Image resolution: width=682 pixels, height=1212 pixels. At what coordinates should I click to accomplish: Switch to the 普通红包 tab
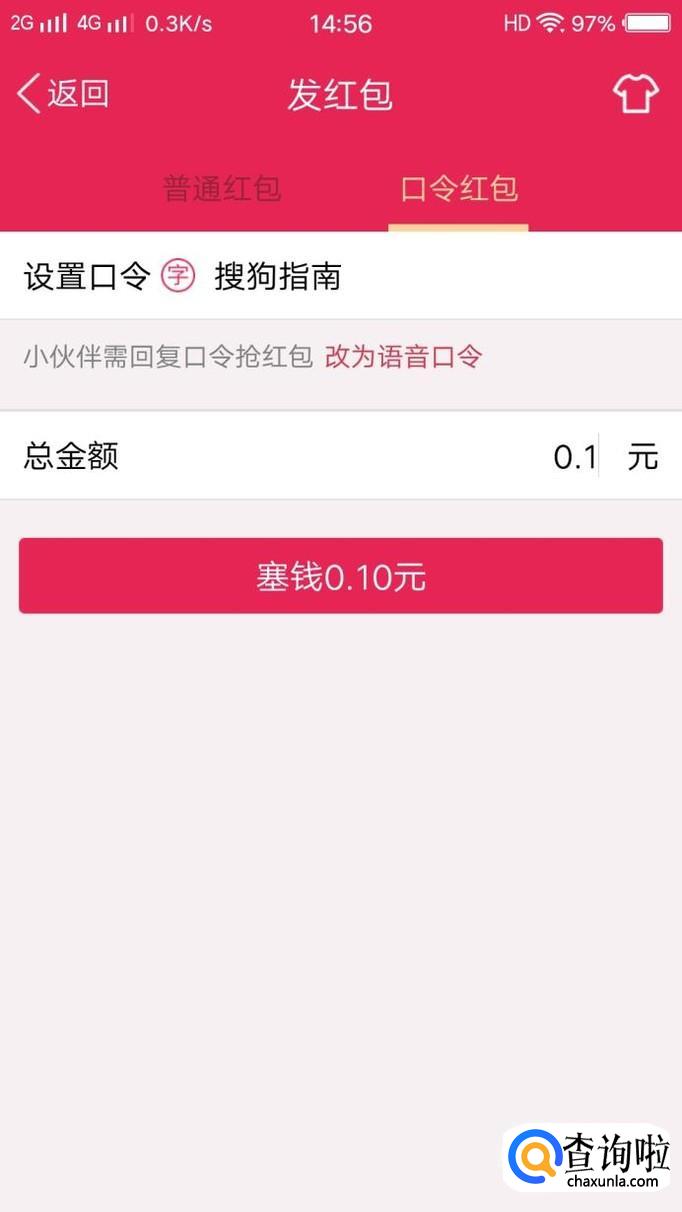point(222,188)
